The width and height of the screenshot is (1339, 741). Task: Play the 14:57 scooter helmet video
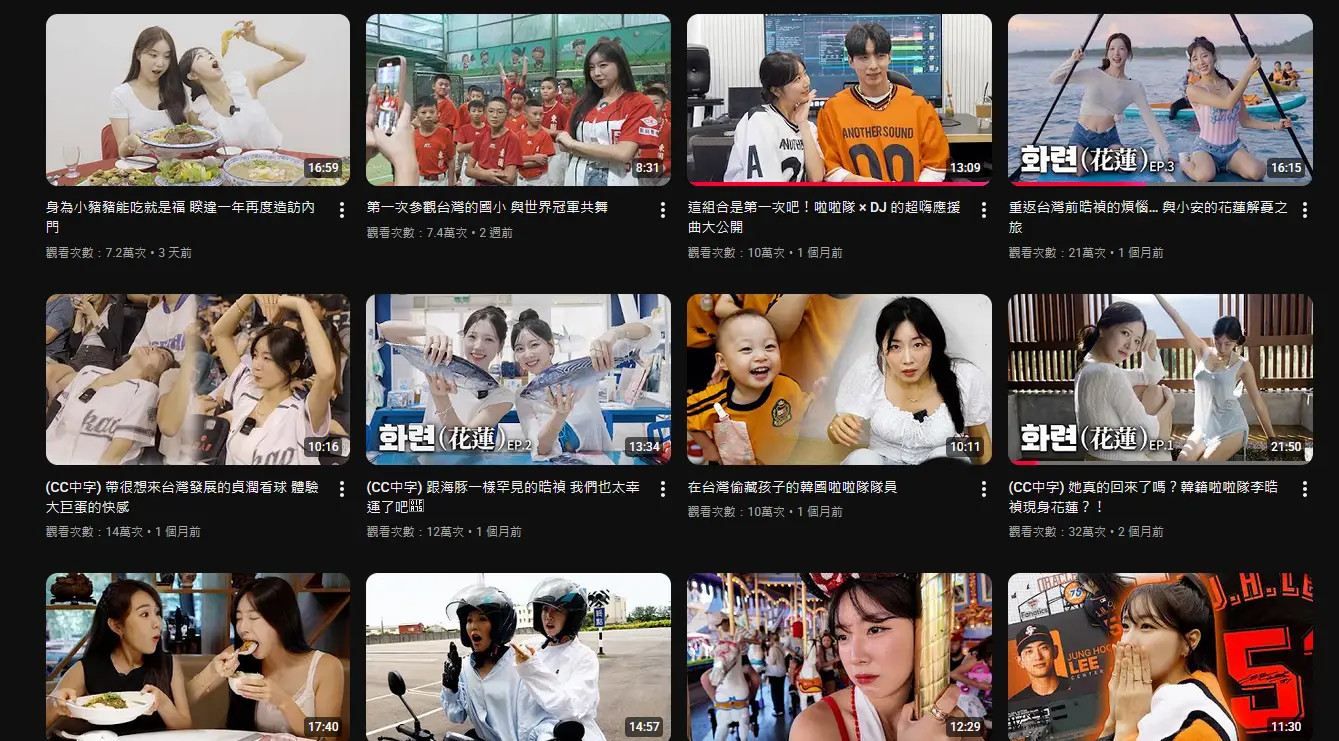(518, 657)
